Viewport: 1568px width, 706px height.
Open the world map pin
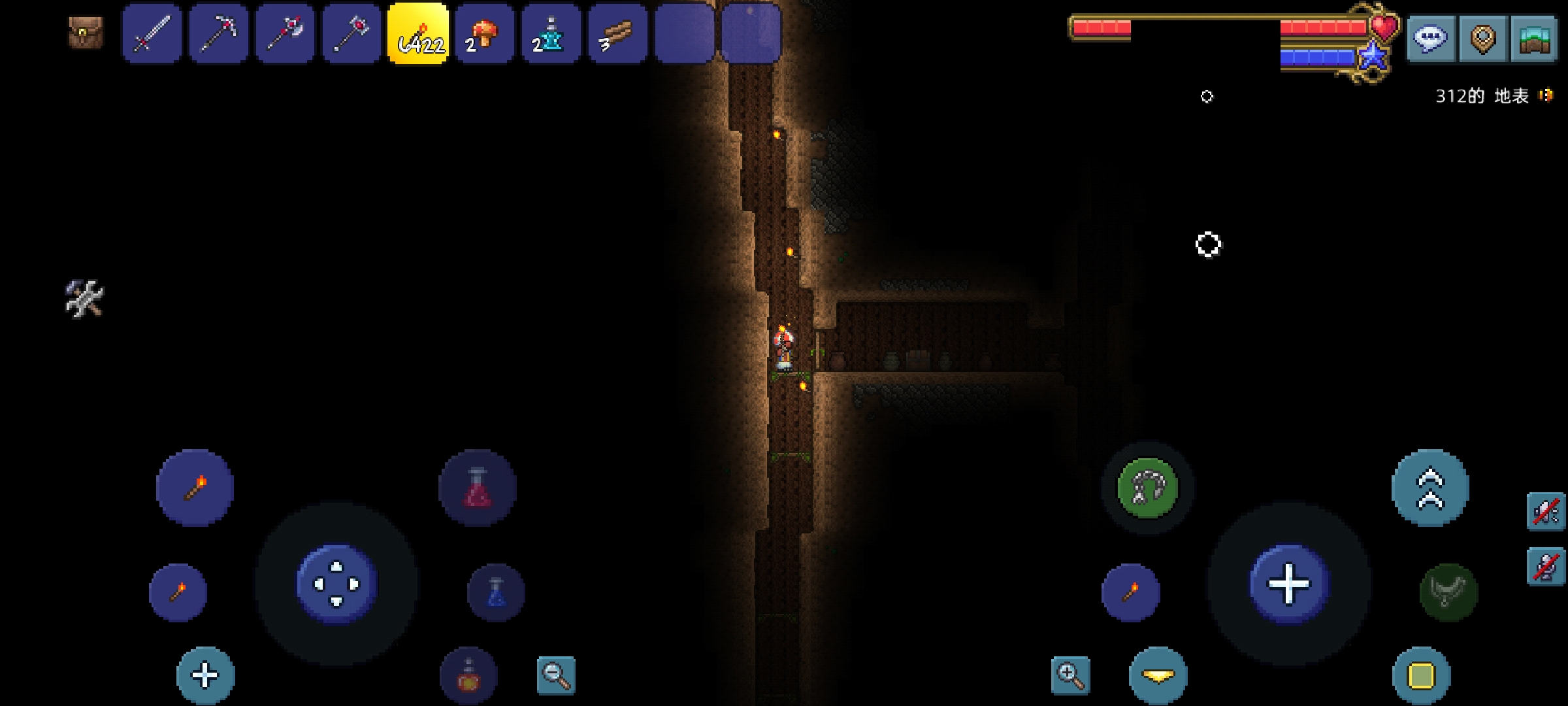coord(1482,39)
